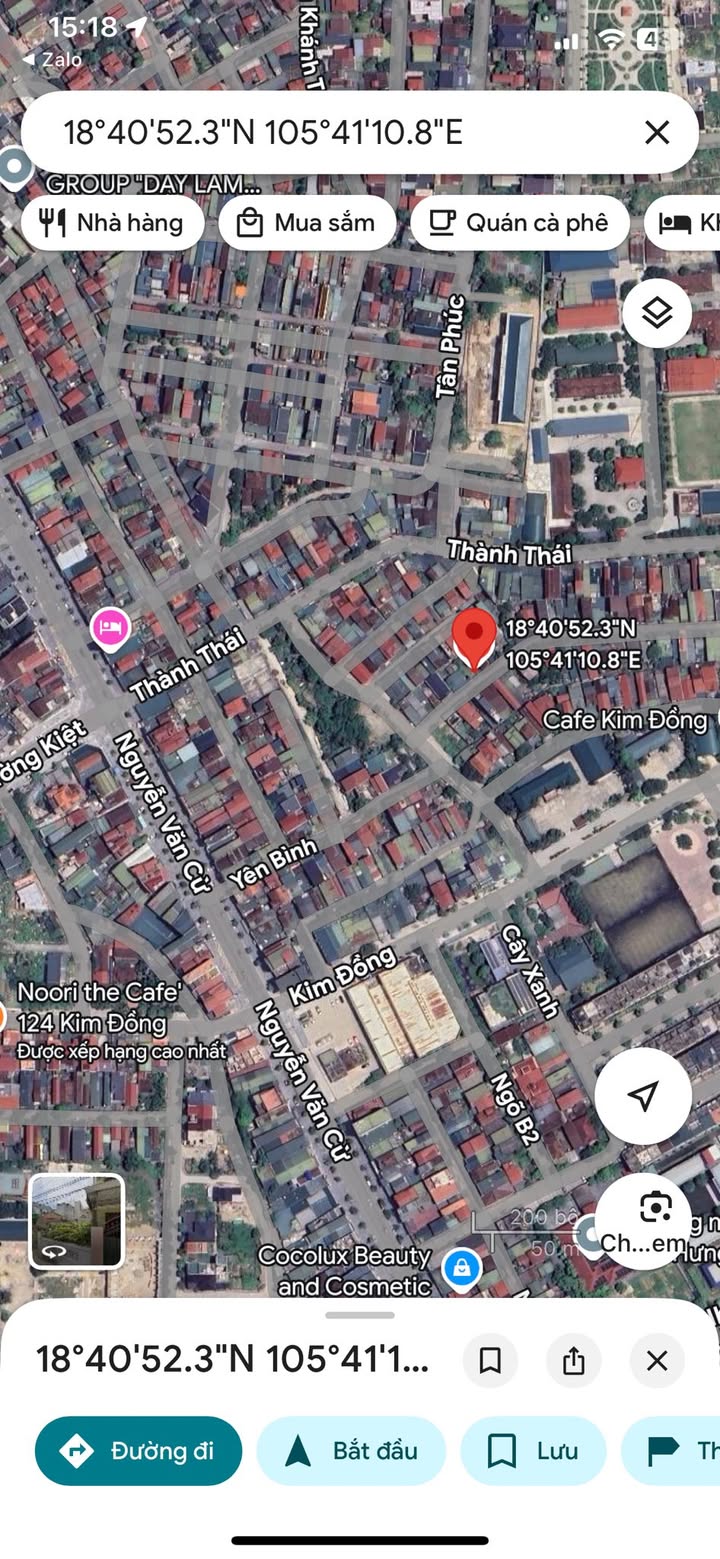Start navigation with Bắt đầu
720x1559 pixels.
(351, 1450)
